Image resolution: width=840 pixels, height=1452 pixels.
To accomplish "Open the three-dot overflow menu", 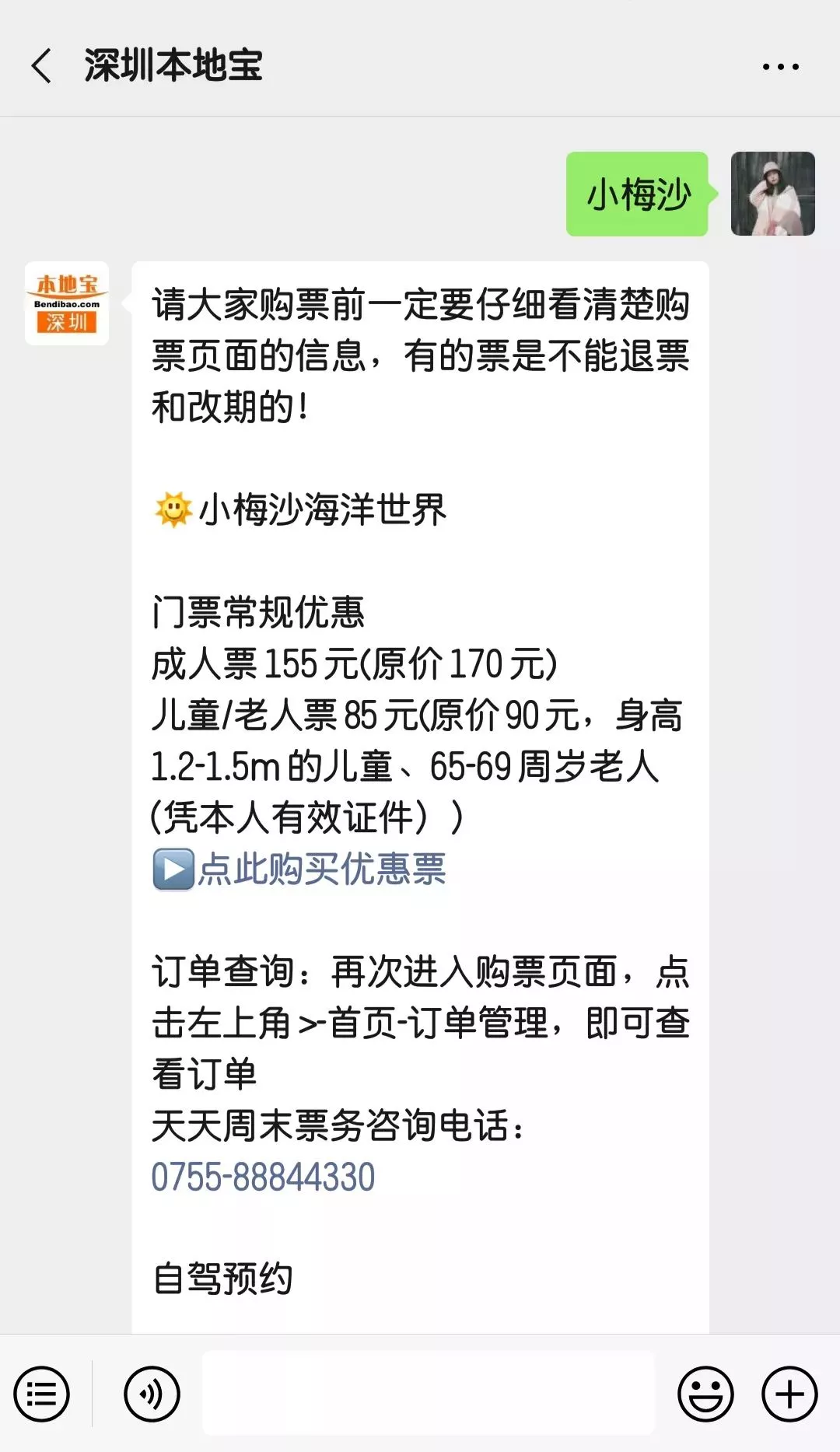I will [780, 67].
